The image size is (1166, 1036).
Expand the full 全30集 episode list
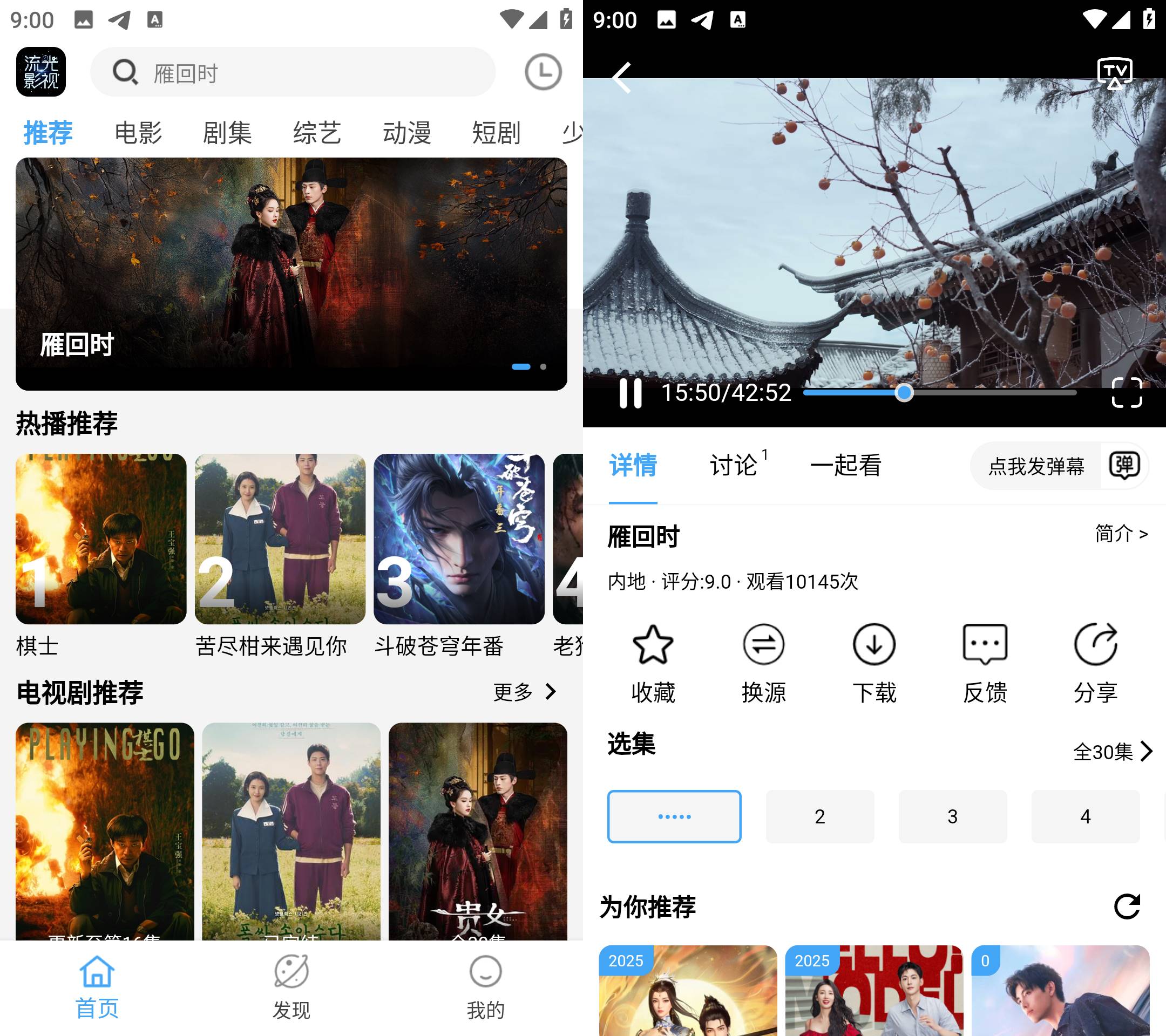click(x=1112, y=752)
